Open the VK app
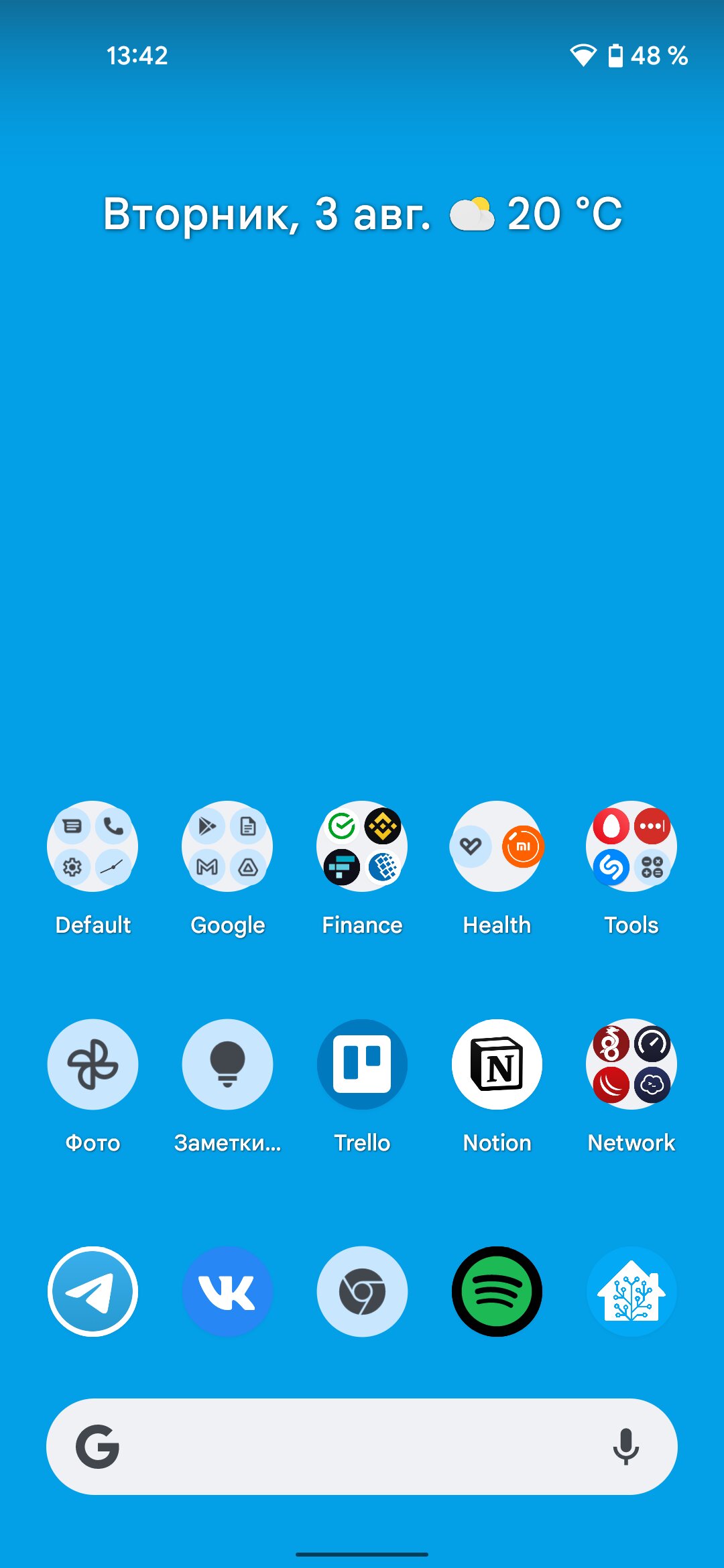 click(227, 1291)
